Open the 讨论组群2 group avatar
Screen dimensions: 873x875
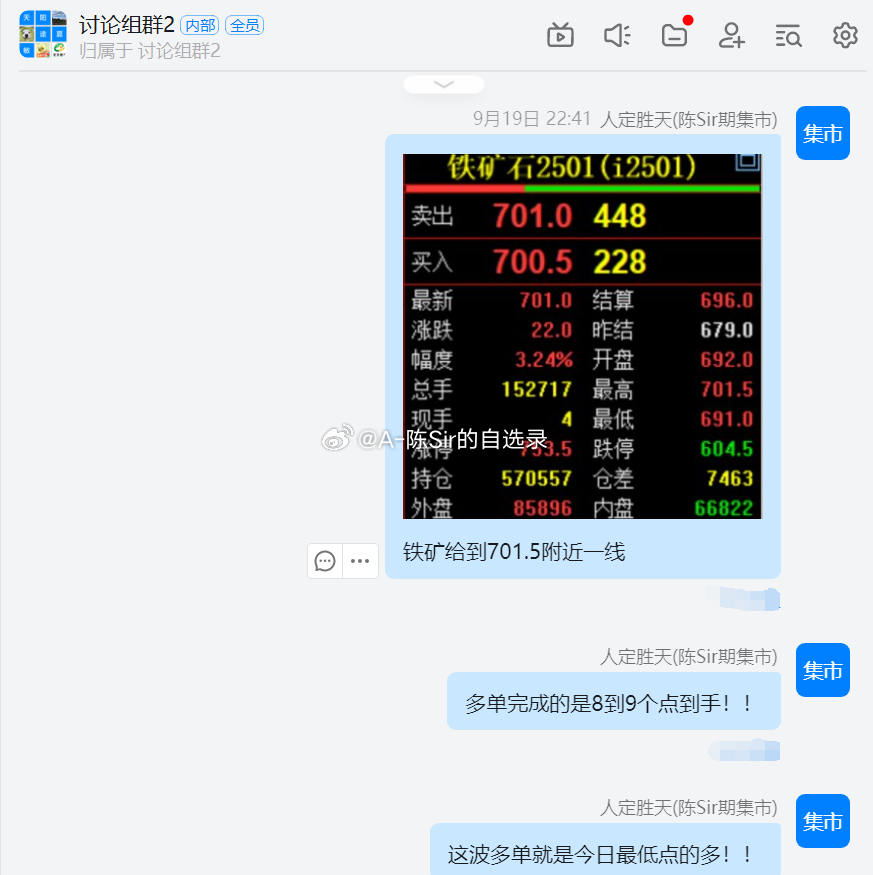pyautogui.click(x=43, y=35)
